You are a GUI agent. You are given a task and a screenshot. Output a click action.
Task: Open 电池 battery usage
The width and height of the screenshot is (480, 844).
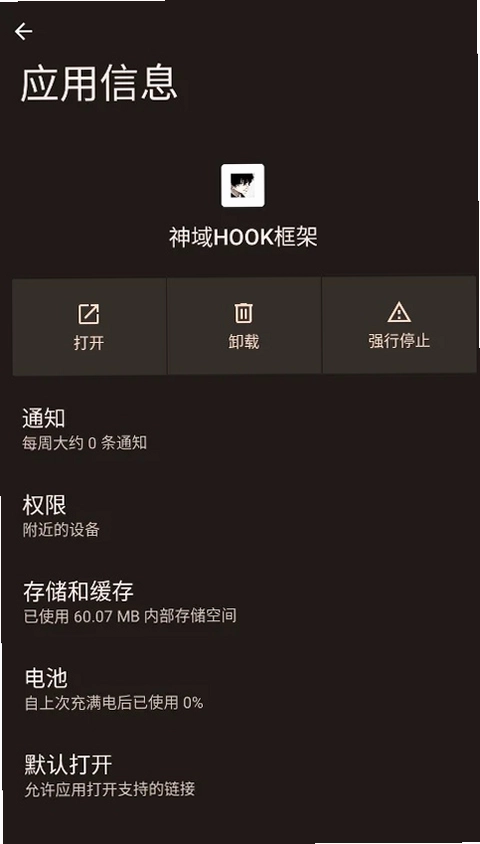[x=240, y=689]
